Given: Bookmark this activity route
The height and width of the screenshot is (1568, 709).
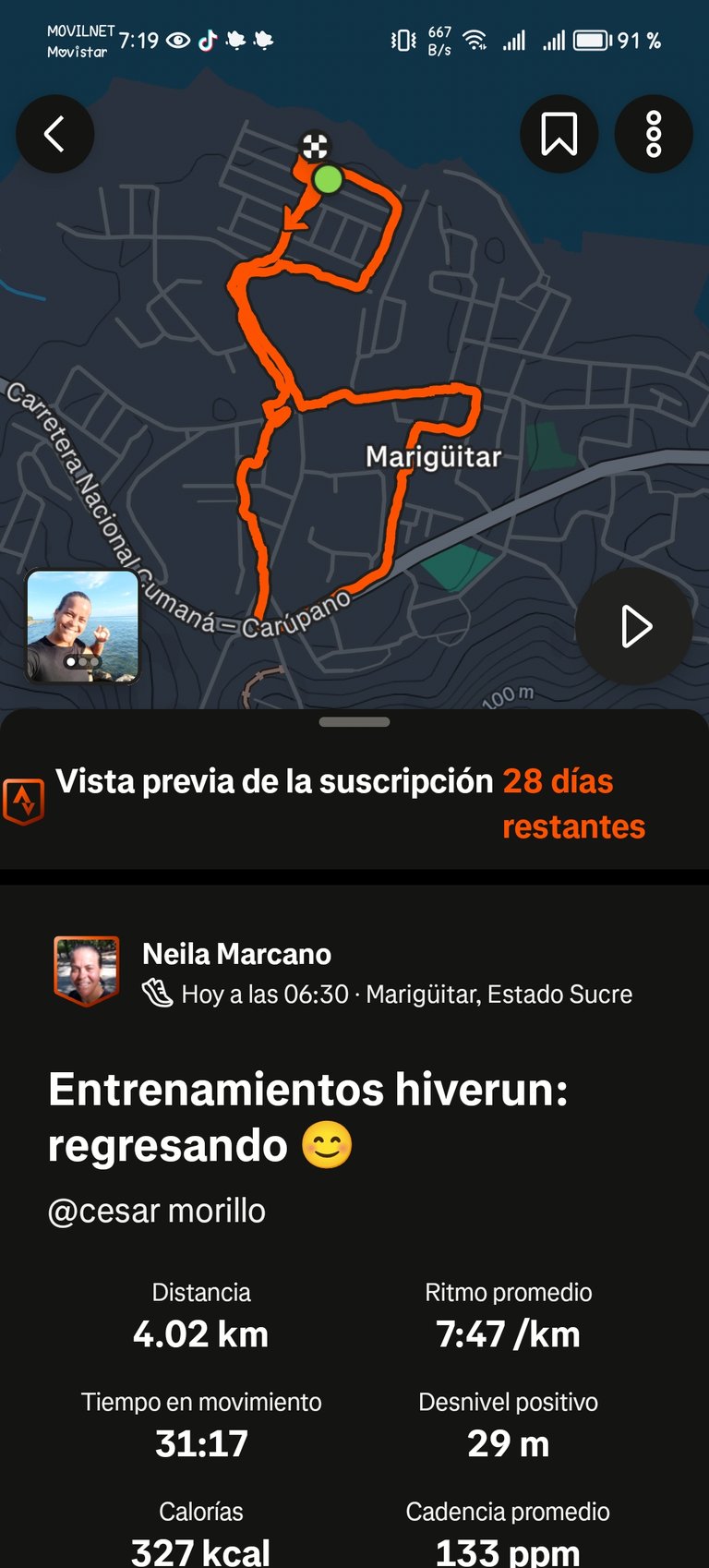Looking at the screenshot, I should 559,135.
